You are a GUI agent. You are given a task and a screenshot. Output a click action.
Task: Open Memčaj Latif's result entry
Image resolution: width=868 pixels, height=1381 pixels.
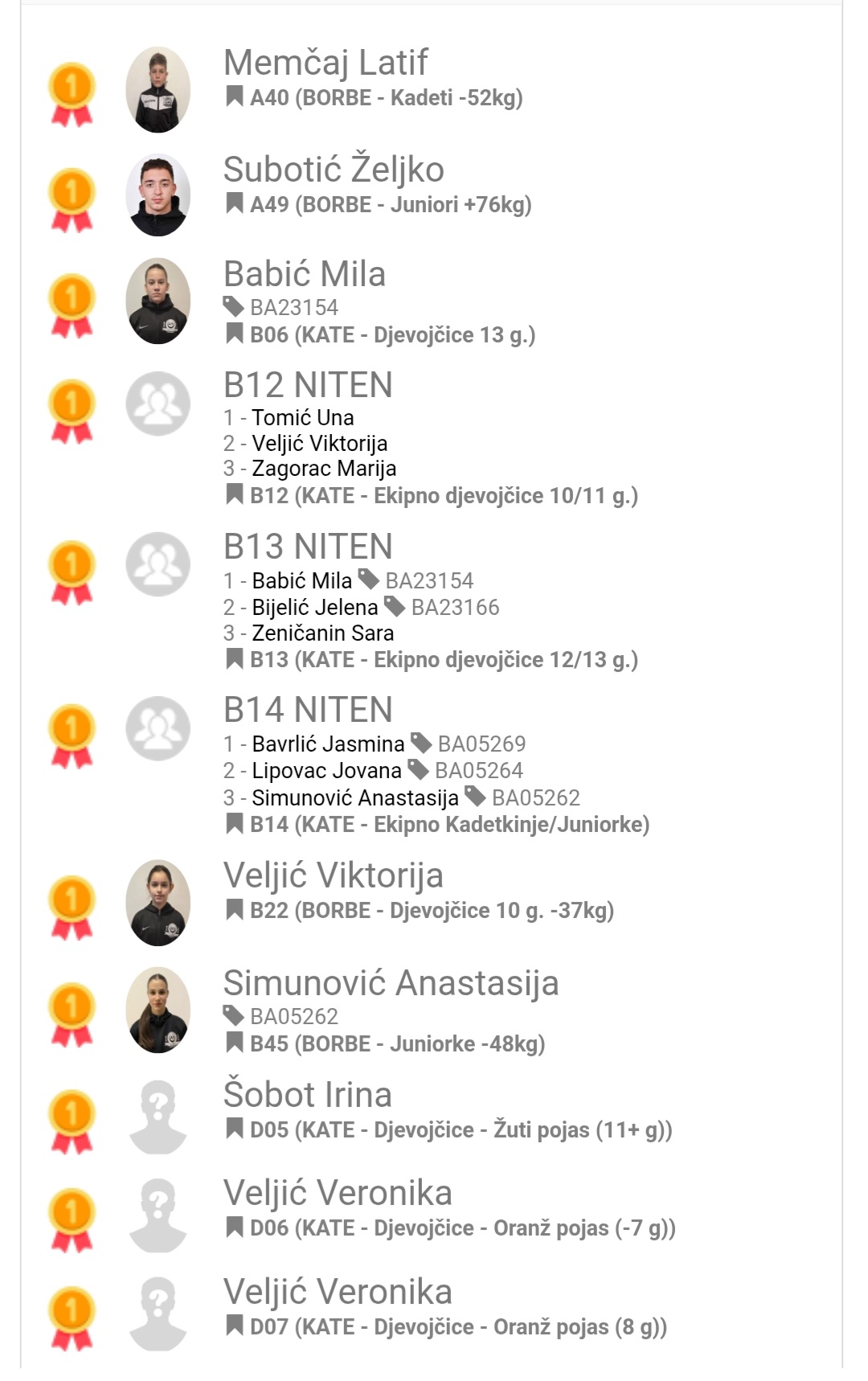pos(325,64)
